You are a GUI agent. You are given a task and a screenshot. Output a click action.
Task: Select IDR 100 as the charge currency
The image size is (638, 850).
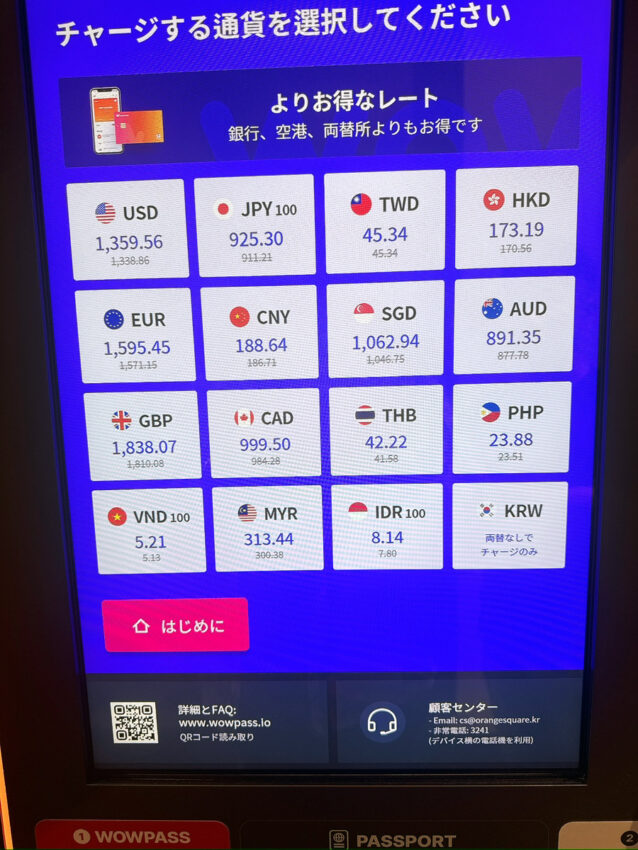(387, 526)
